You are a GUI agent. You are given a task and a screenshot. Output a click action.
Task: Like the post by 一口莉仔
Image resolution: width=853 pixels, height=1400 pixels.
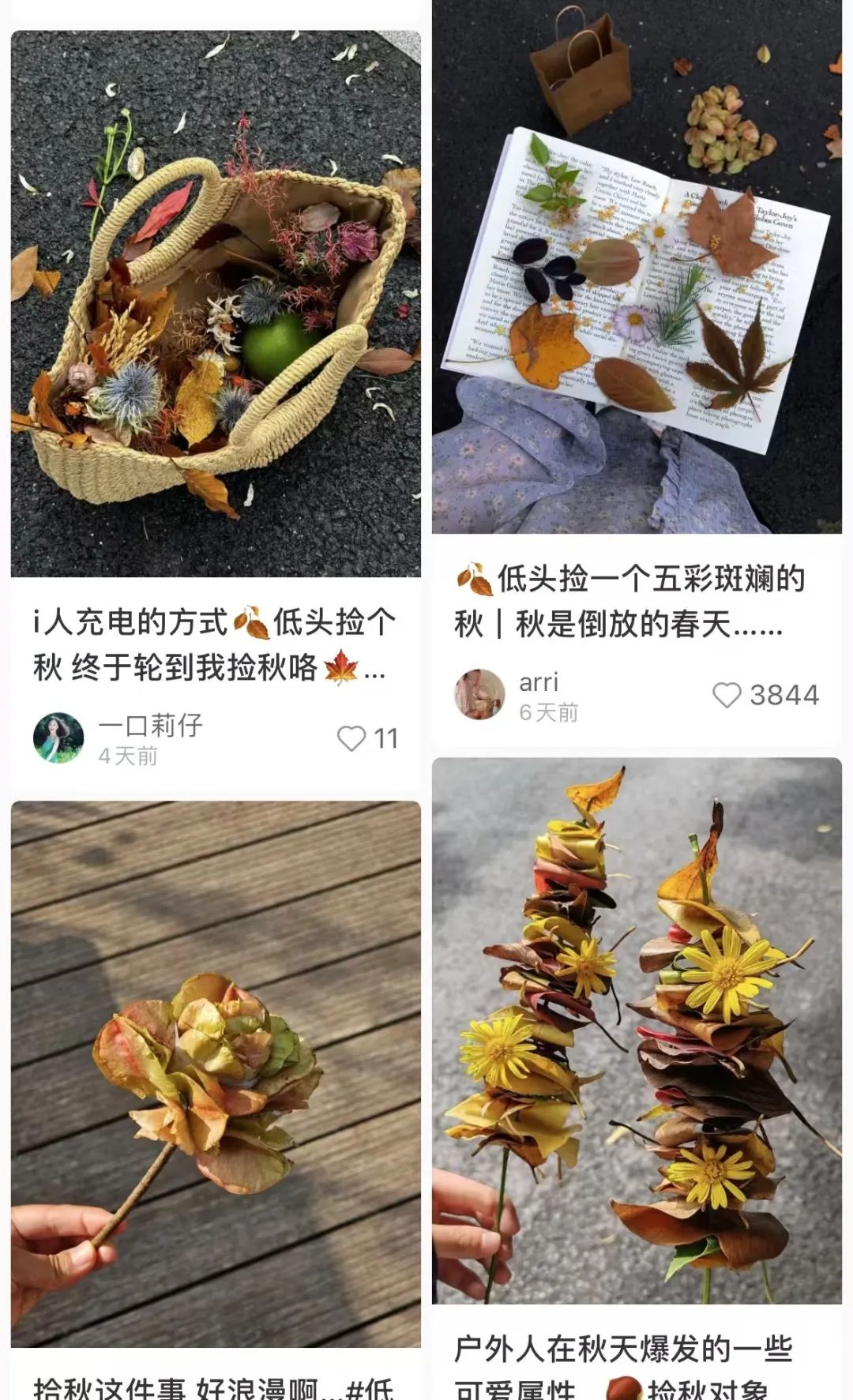click(x=351, y=738)
